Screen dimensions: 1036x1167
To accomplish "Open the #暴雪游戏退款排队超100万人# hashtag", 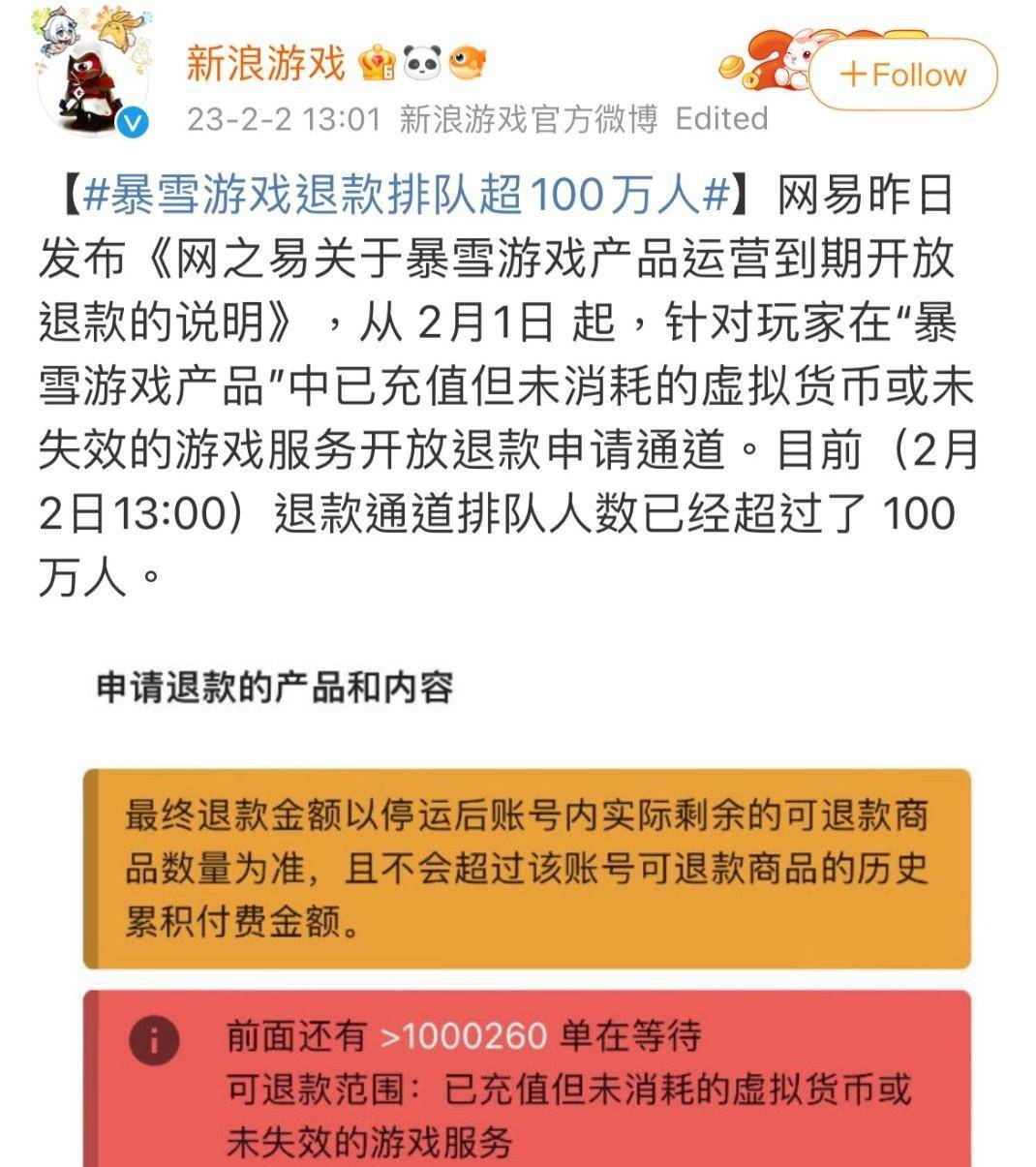I will [406, 196].
